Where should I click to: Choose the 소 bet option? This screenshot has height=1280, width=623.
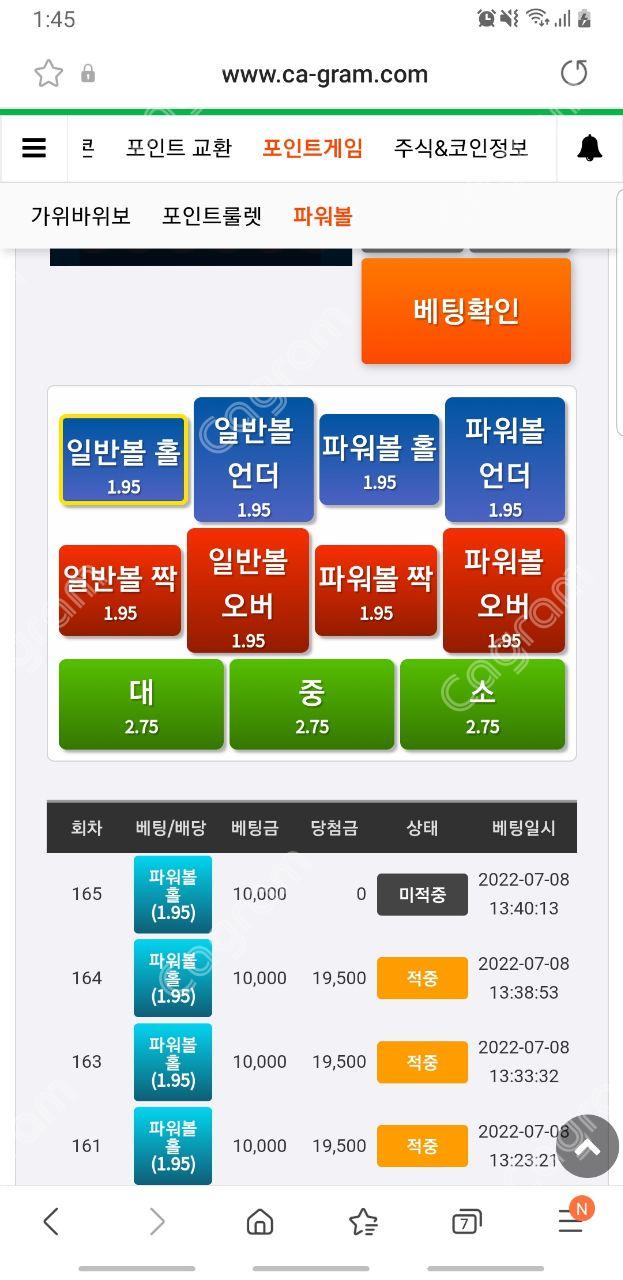[482, 704]
